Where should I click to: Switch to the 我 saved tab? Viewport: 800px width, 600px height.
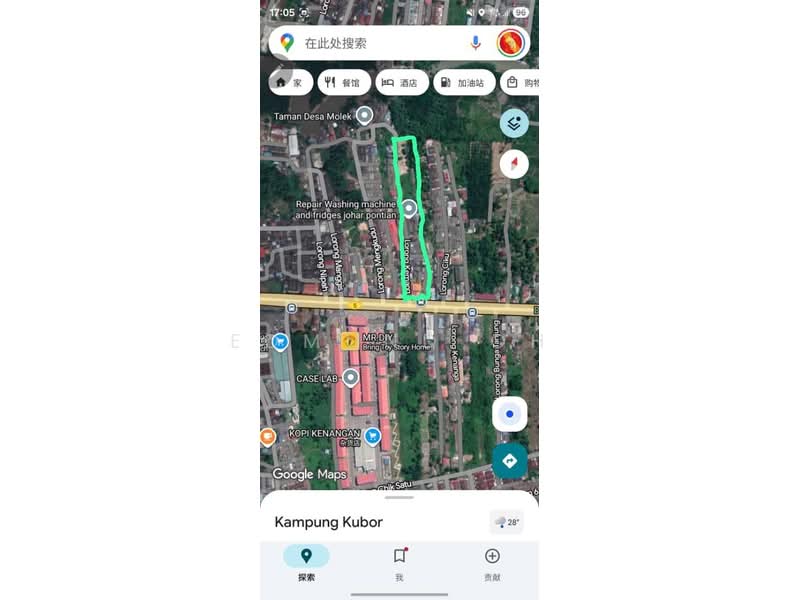(x=399, y=563)
